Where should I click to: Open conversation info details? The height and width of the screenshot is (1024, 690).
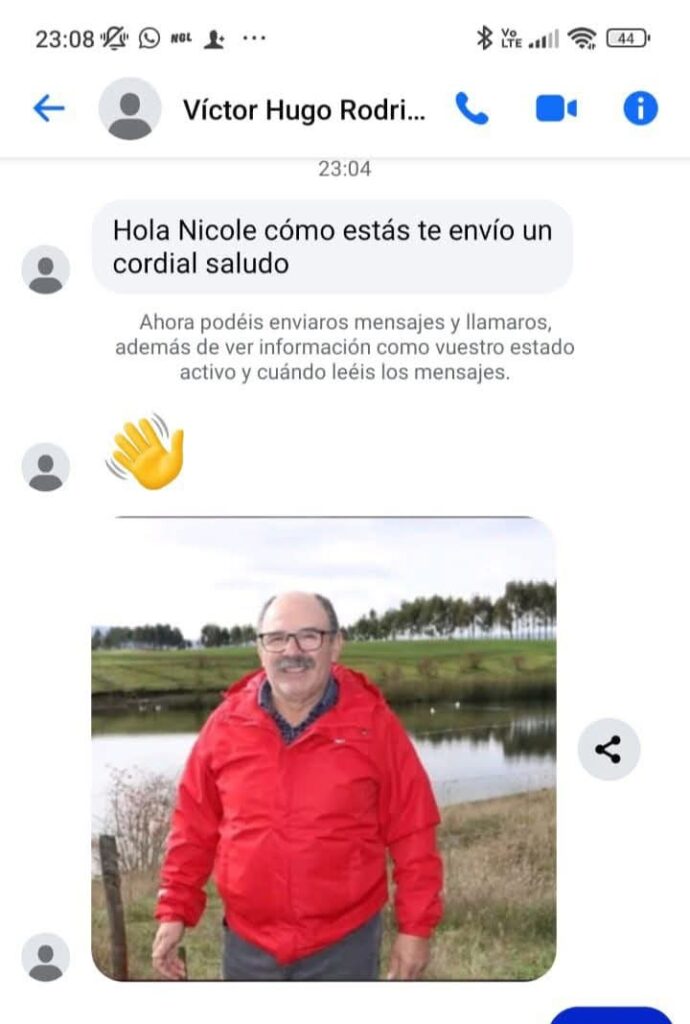tap(640, 108)
